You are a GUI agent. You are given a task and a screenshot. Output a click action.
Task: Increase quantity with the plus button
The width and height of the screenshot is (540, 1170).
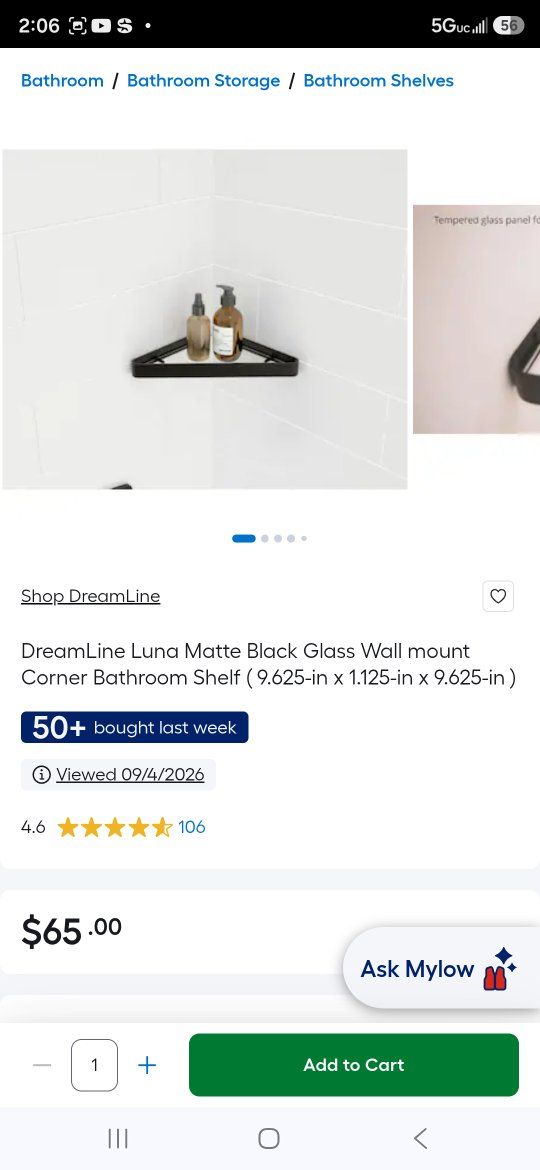point(148,1065)
